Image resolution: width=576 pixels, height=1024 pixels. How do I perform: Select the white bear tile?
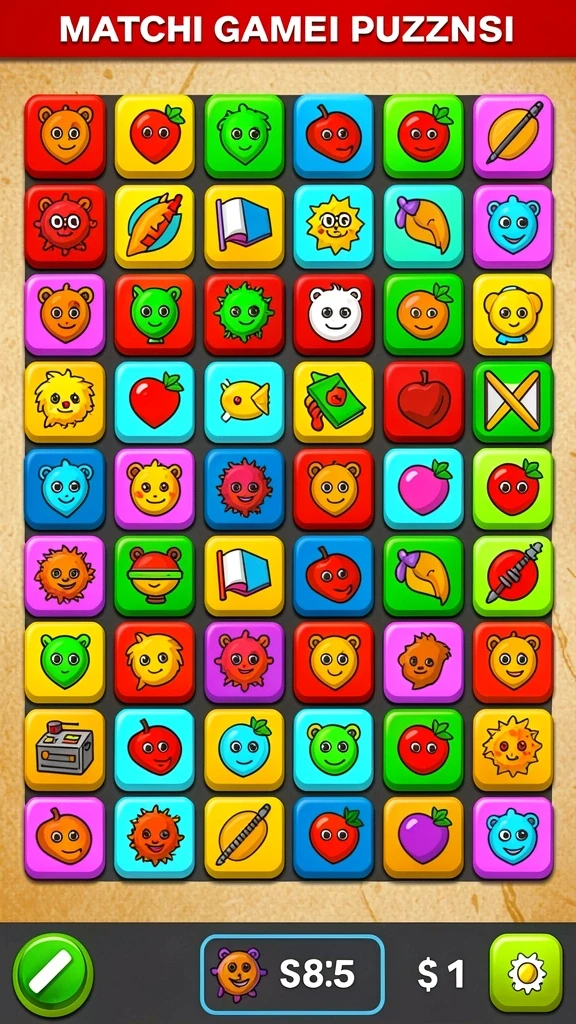click(x=334, y=313)
